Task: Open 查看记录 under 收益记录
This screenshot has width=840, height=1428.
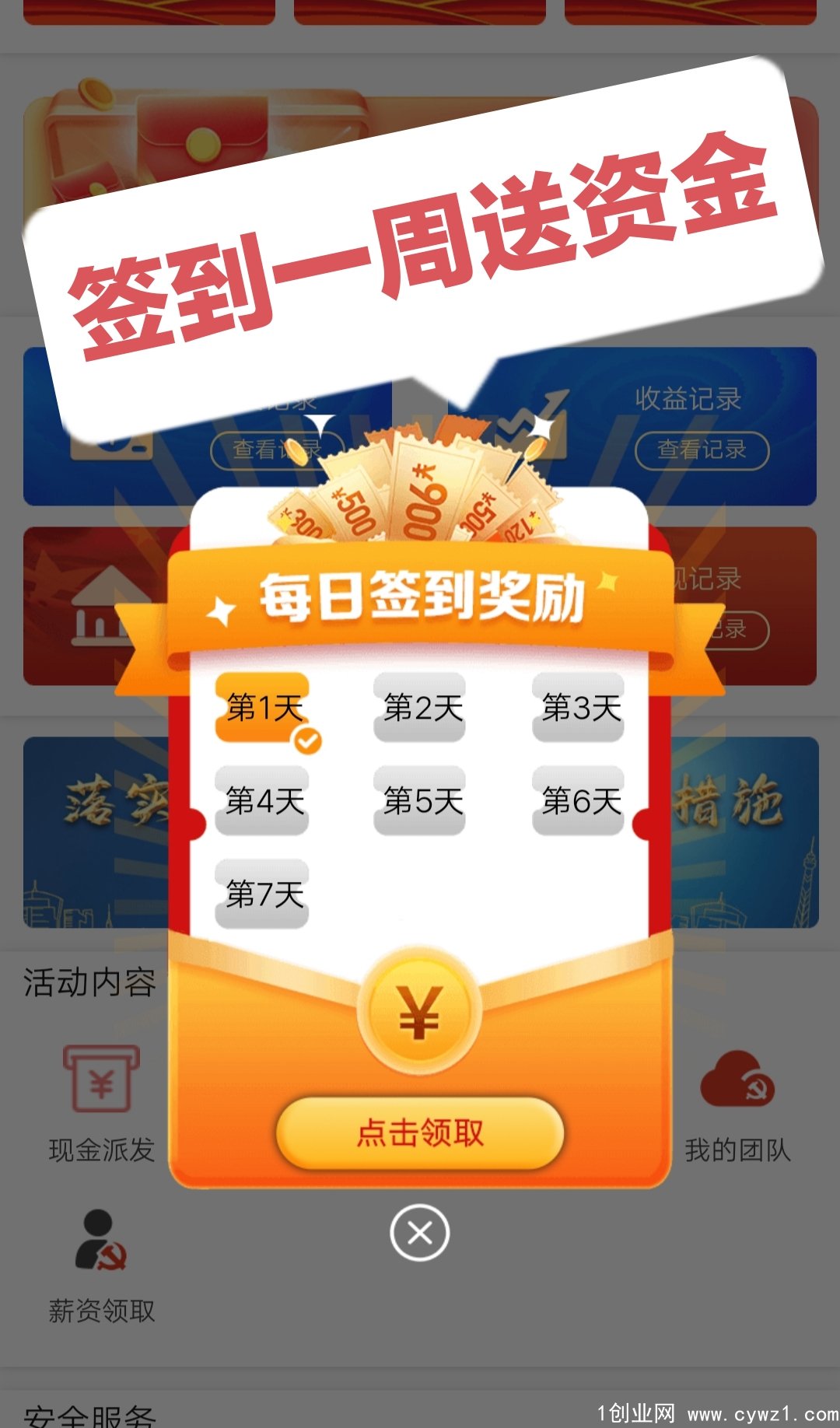Action: (x=702, y=450)
